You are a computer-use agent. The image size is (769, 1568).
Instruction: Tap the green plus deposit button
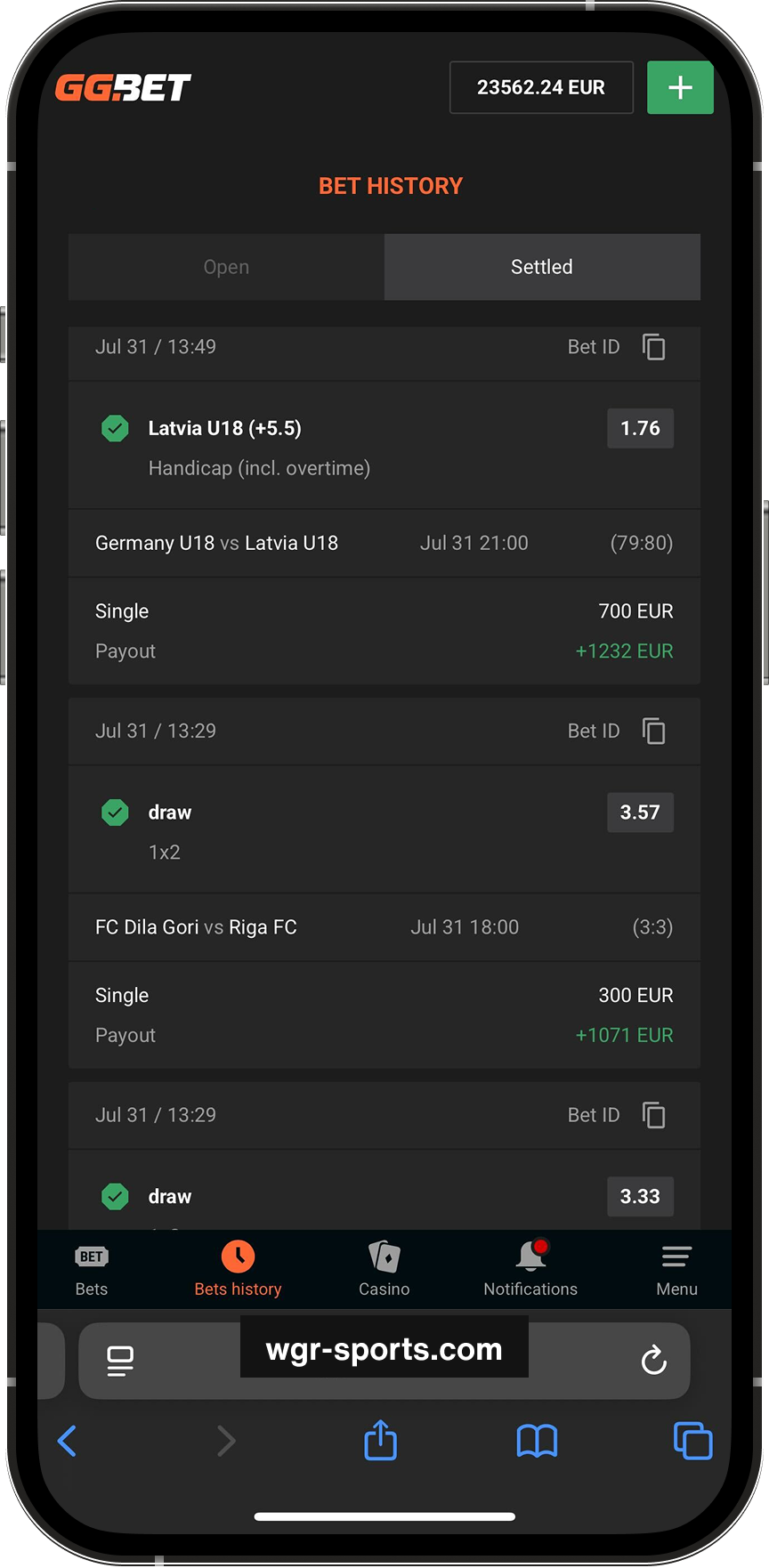pos(680,87)
